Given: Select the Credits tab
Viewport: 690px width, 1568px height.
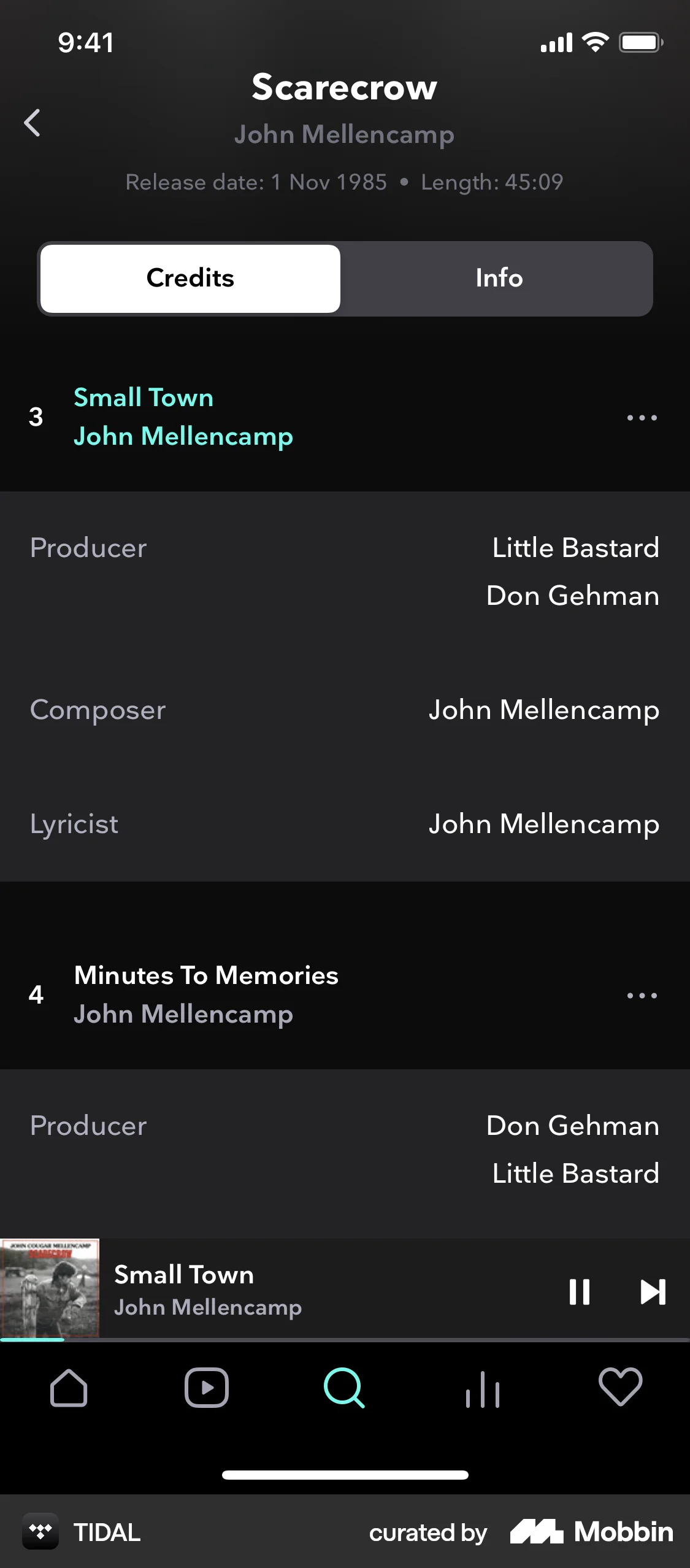Looking at the screenshot, I should click(189, 278).
